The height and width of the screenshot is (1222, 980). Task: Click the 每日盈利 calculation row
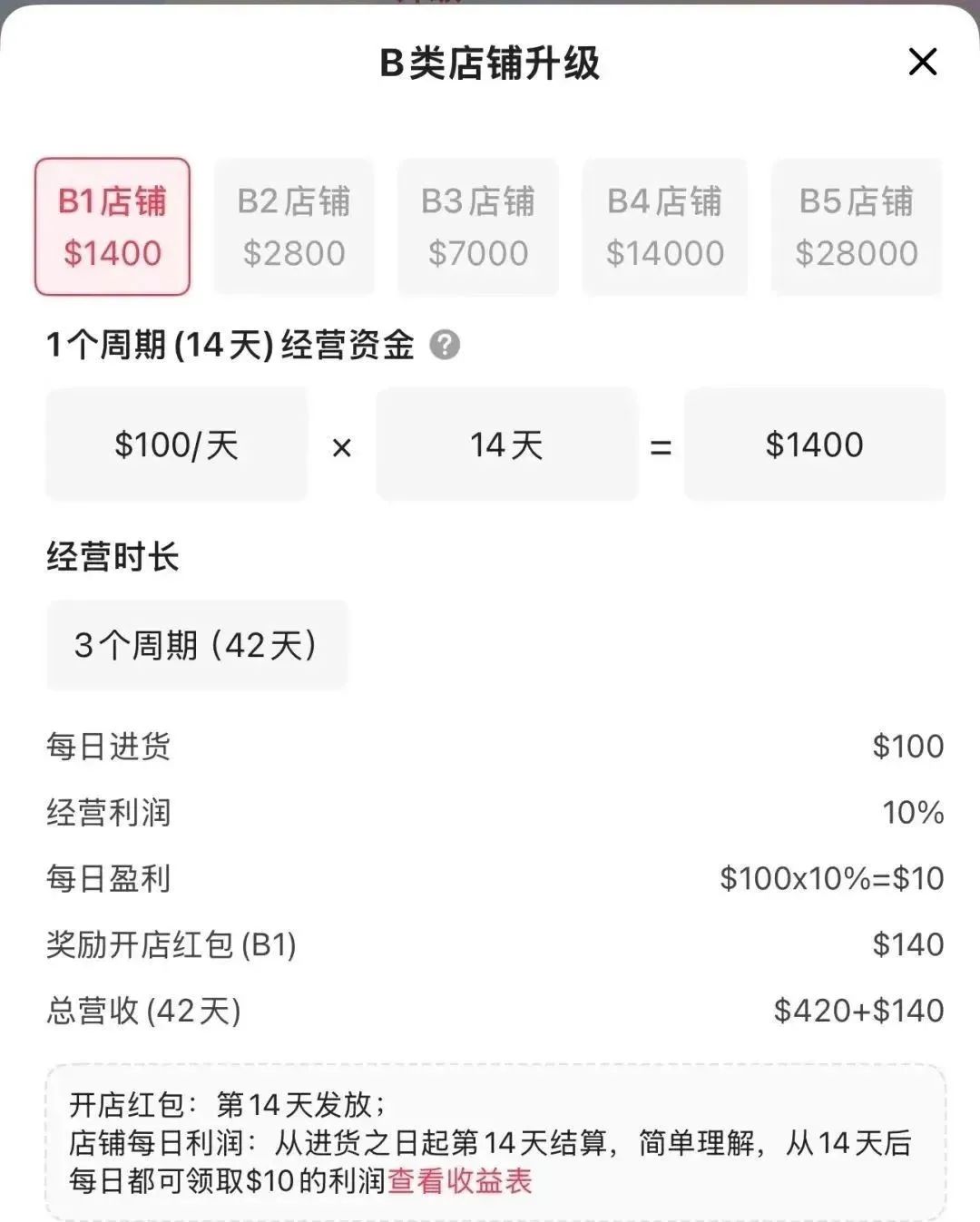point(490,877)
